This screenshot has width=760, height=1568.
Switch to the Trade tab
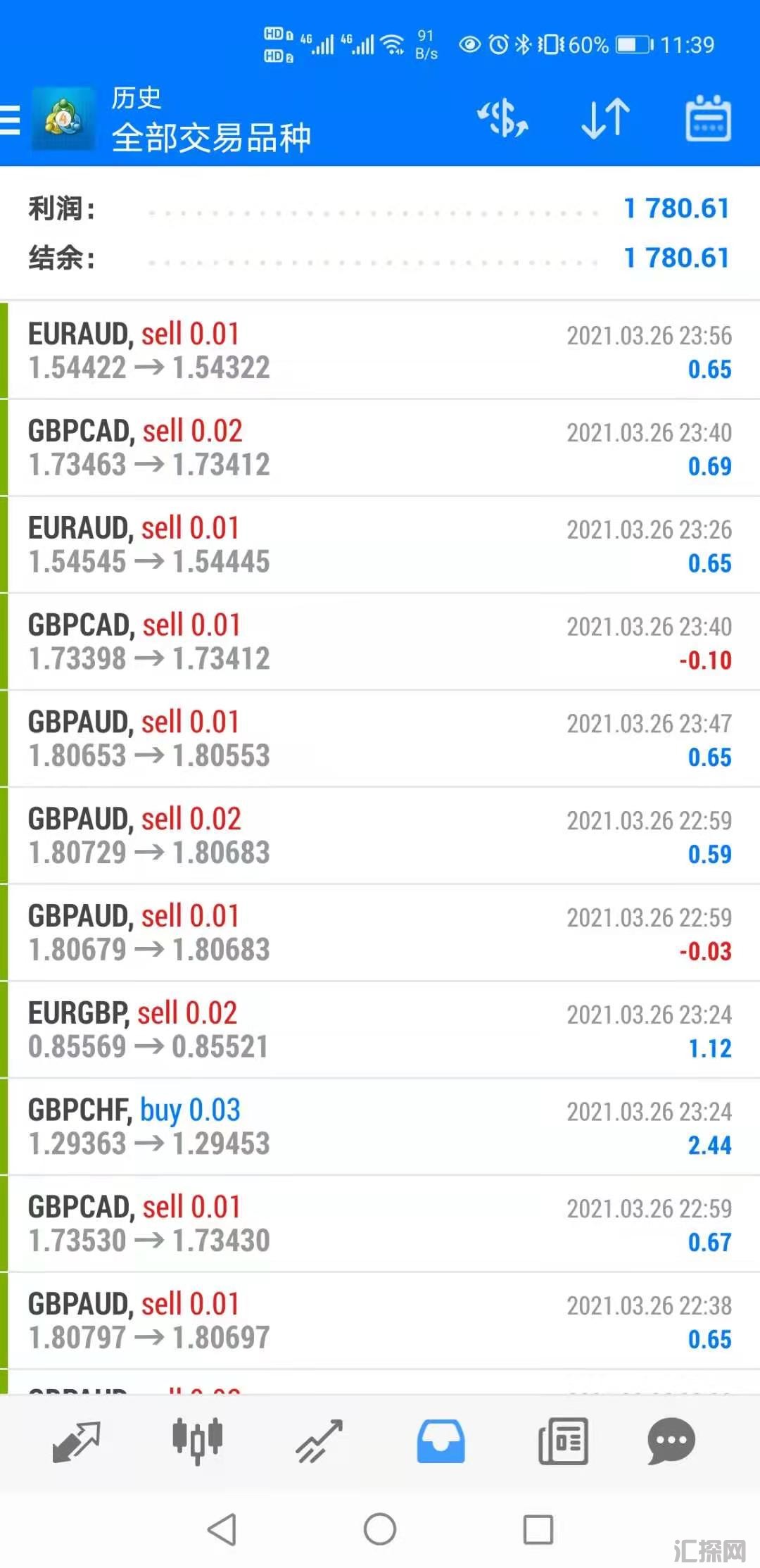tap(319, 1441)
